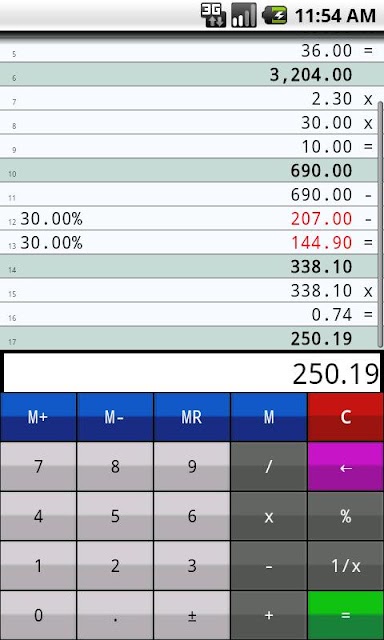Subtract from memory using M-
384x640 pixels.
coord(115,417)
